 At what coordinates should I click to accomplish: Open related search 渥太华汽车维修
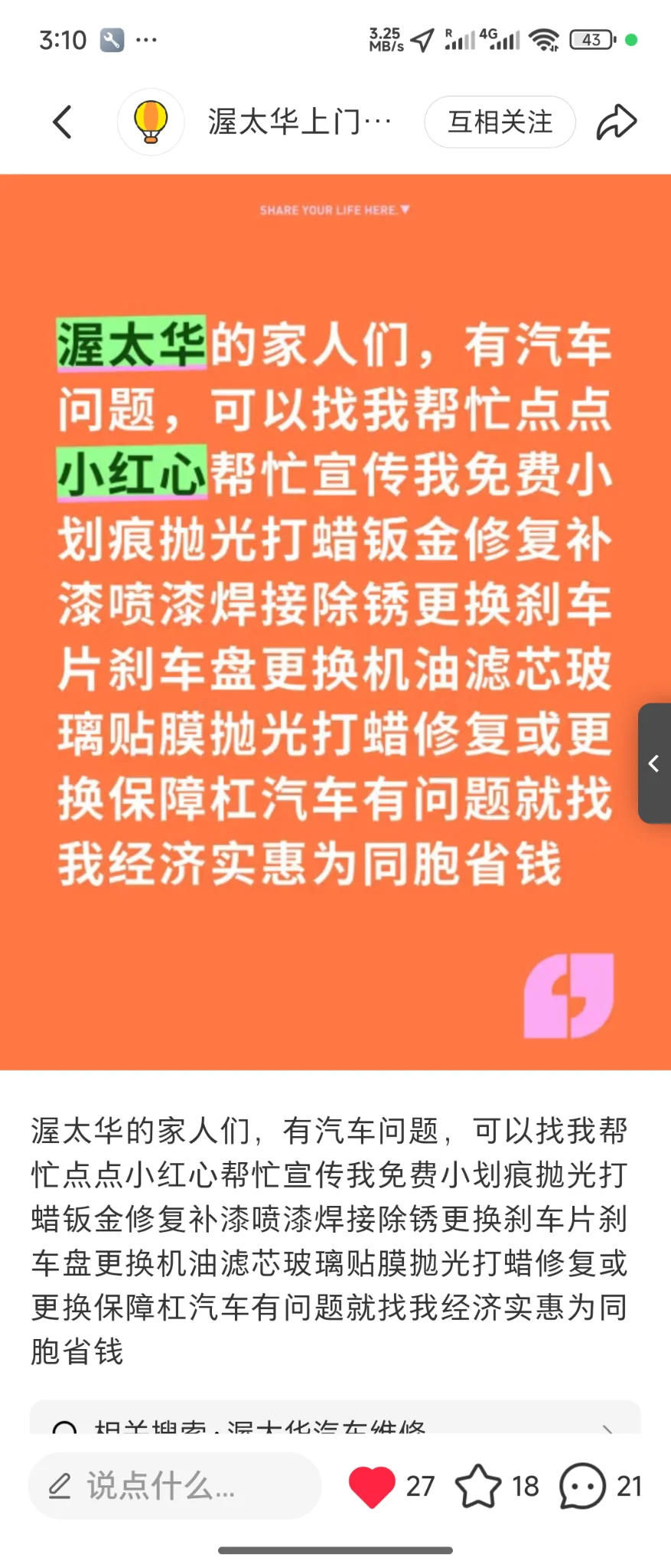[335, 1423]
